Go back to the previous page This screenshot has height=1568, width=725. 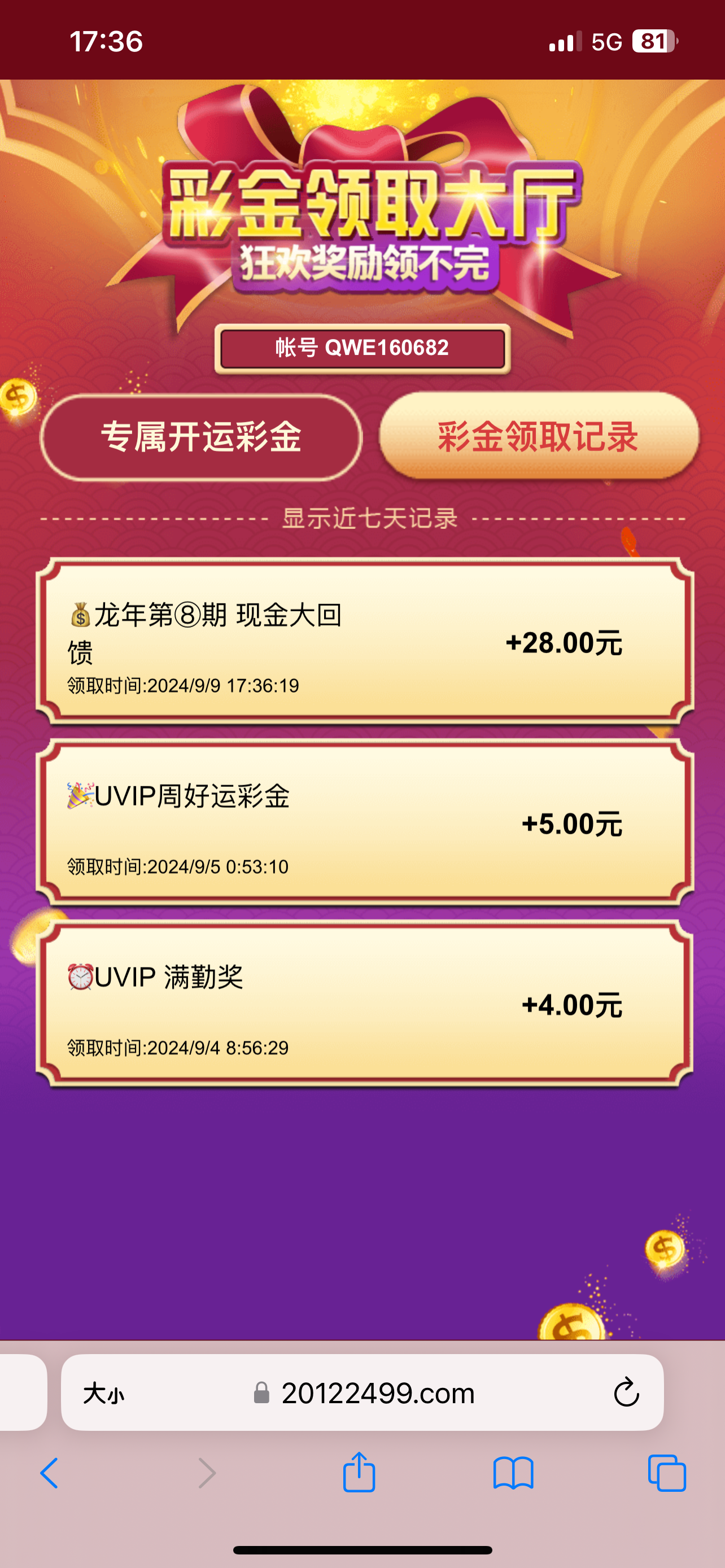point(50,1474)
